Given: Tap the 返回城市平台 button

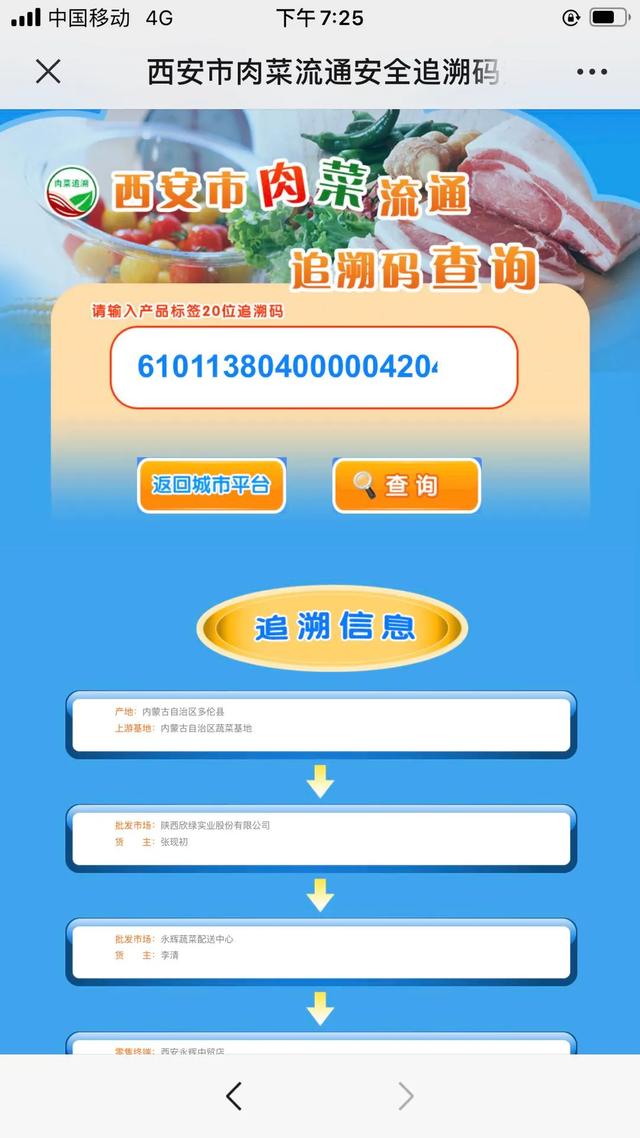Looking at the screenshot, I should 211,486.
